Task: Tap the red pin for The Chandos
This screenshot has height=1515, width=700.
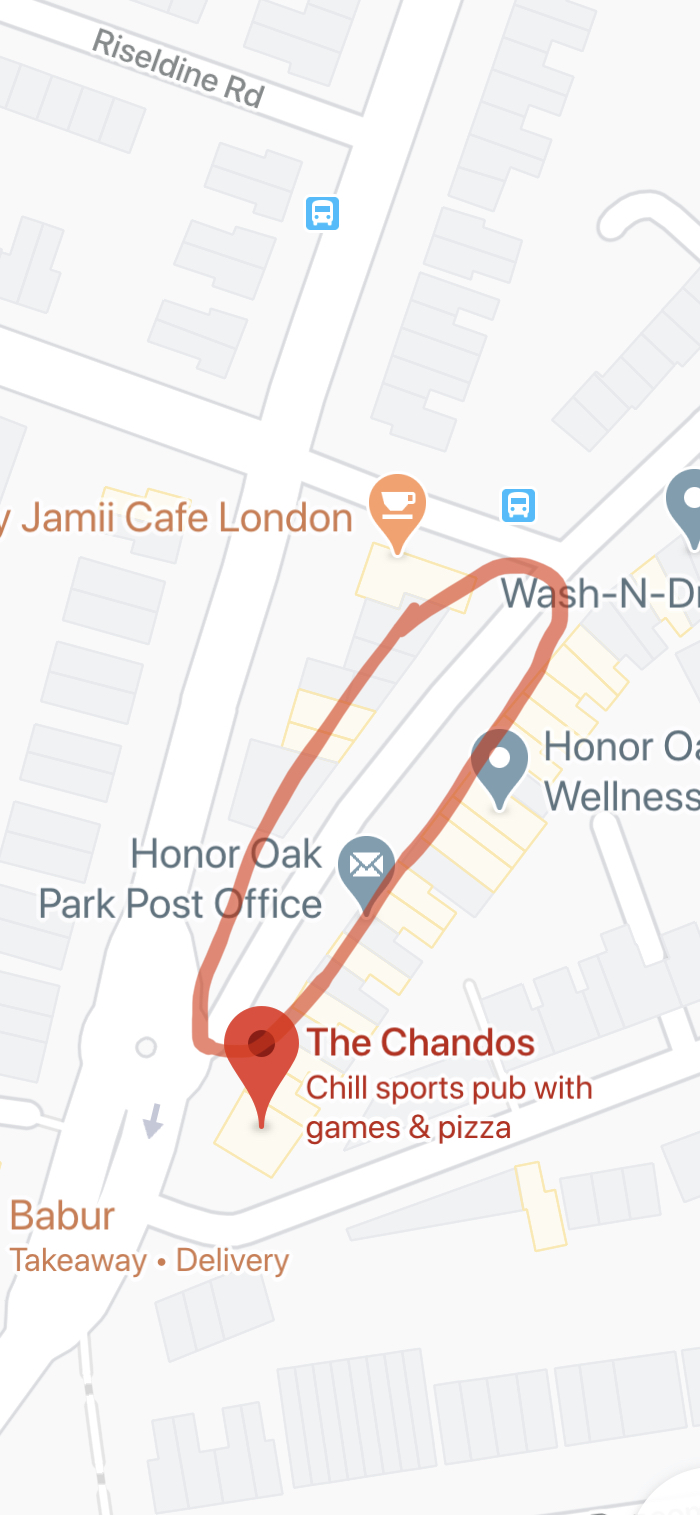Action: coord(261,1045)
